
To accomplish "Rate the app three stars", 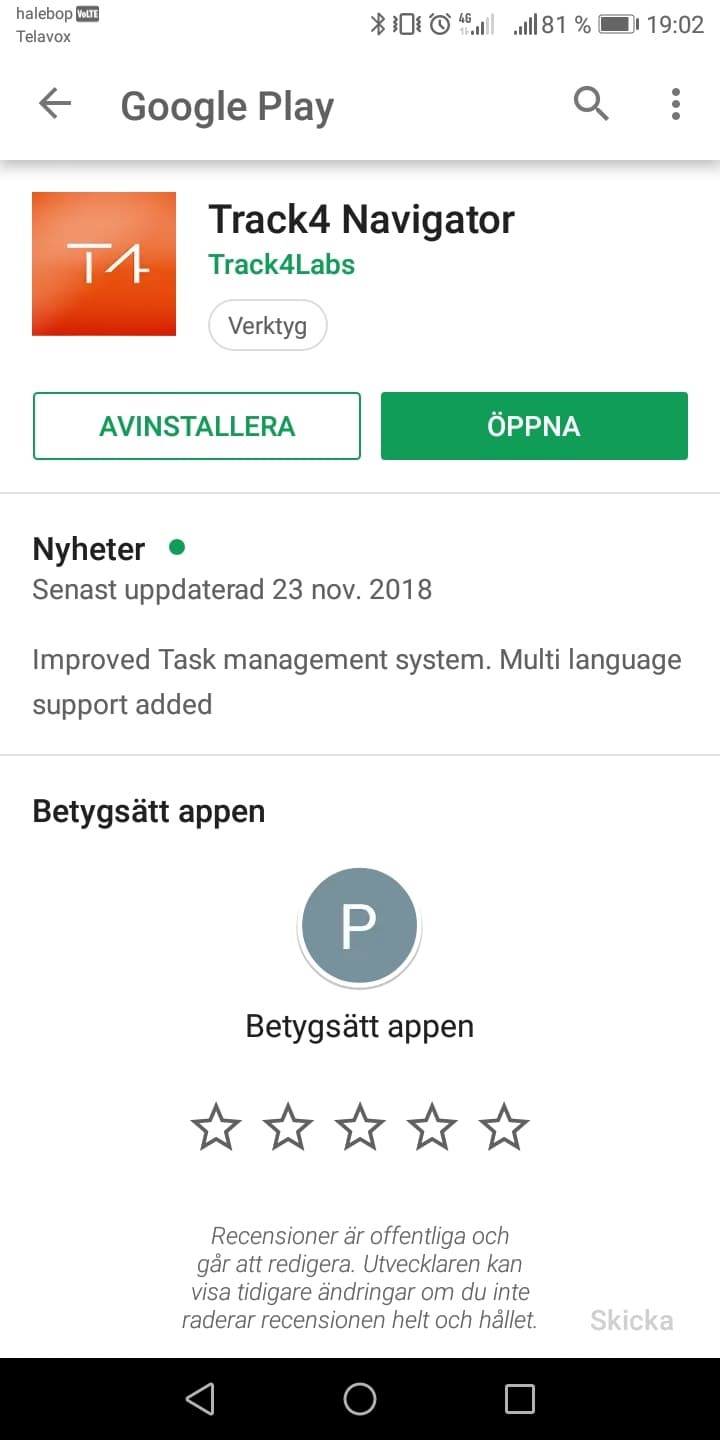I will coord(360,1127).
